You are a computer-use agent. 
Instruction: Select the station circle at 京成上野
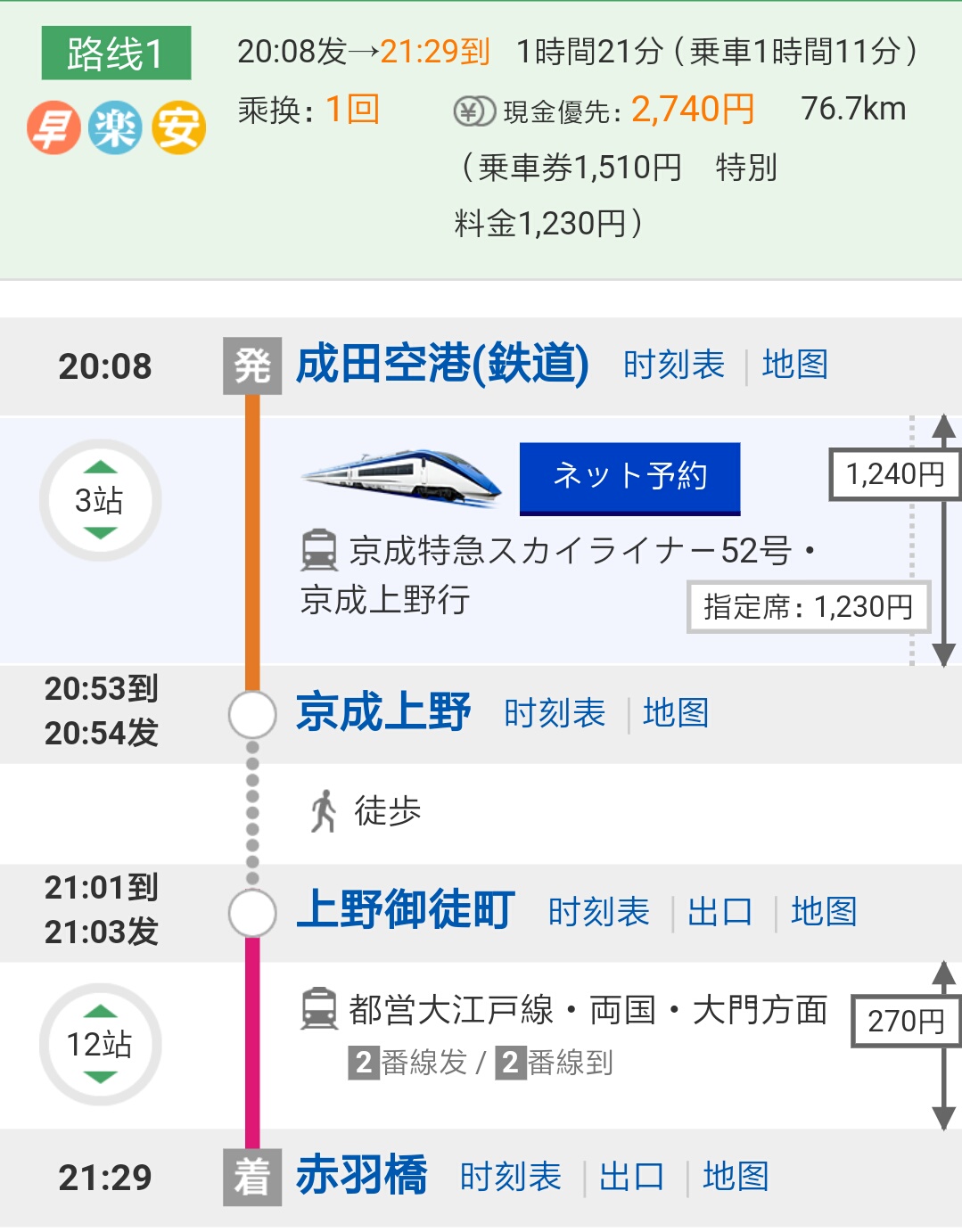coord(251,716)
